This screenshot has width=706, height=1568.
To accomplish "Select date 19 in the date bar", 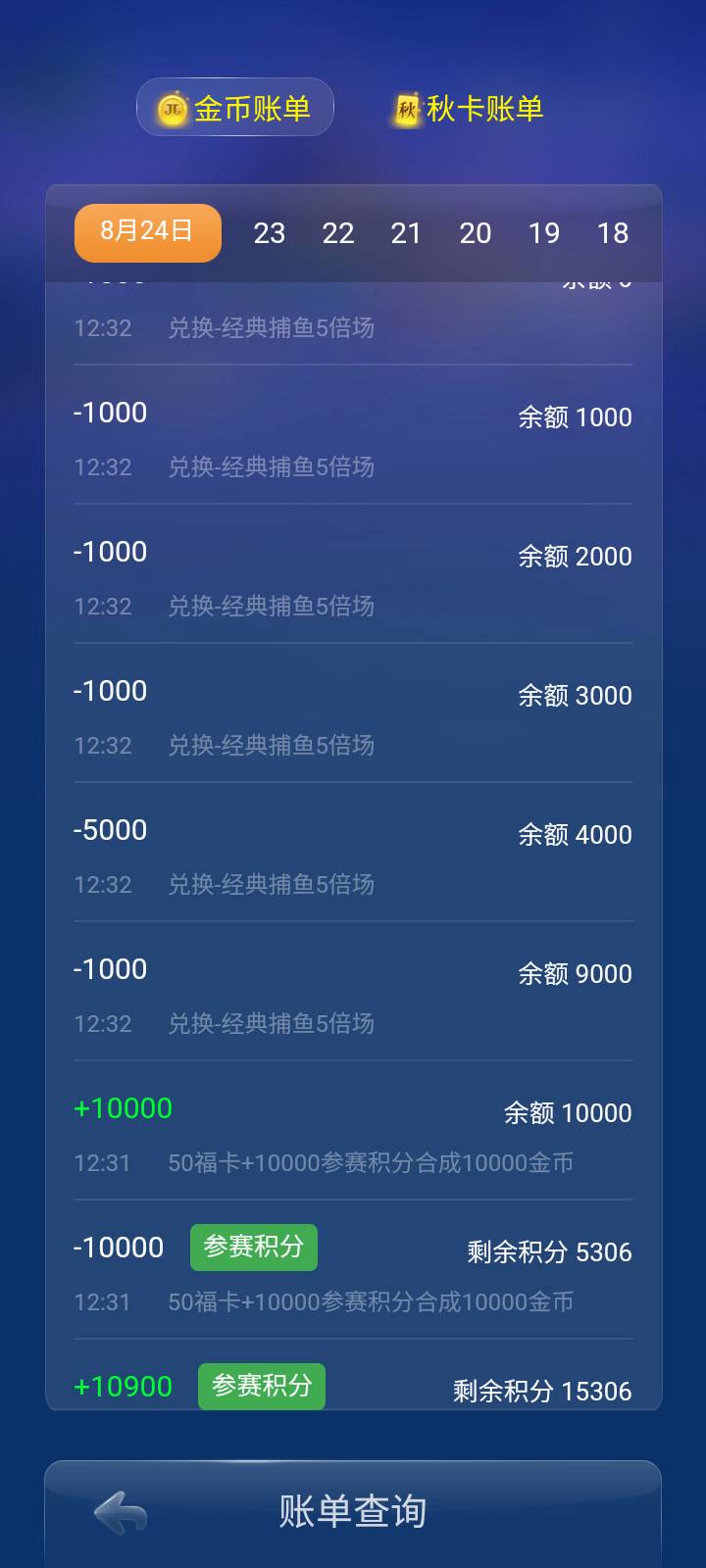I will 544,233.
